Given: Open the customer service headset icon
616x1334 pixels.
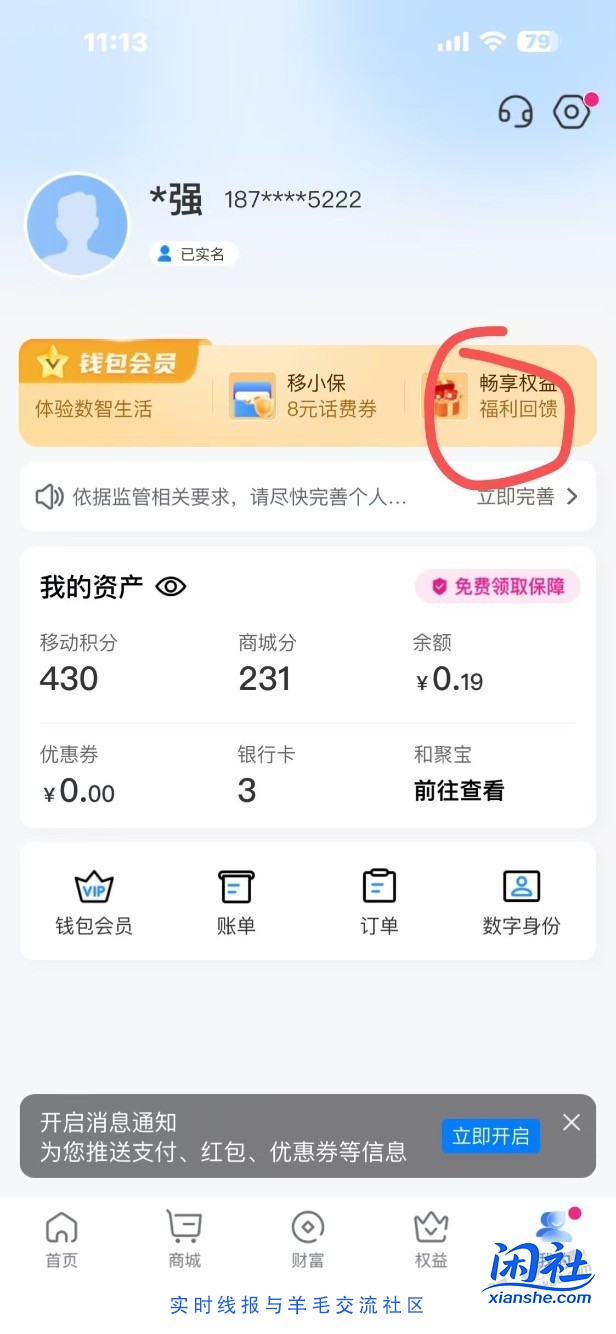Looking at the screenshot, I should pyautogui.click(x=516, y=112).
